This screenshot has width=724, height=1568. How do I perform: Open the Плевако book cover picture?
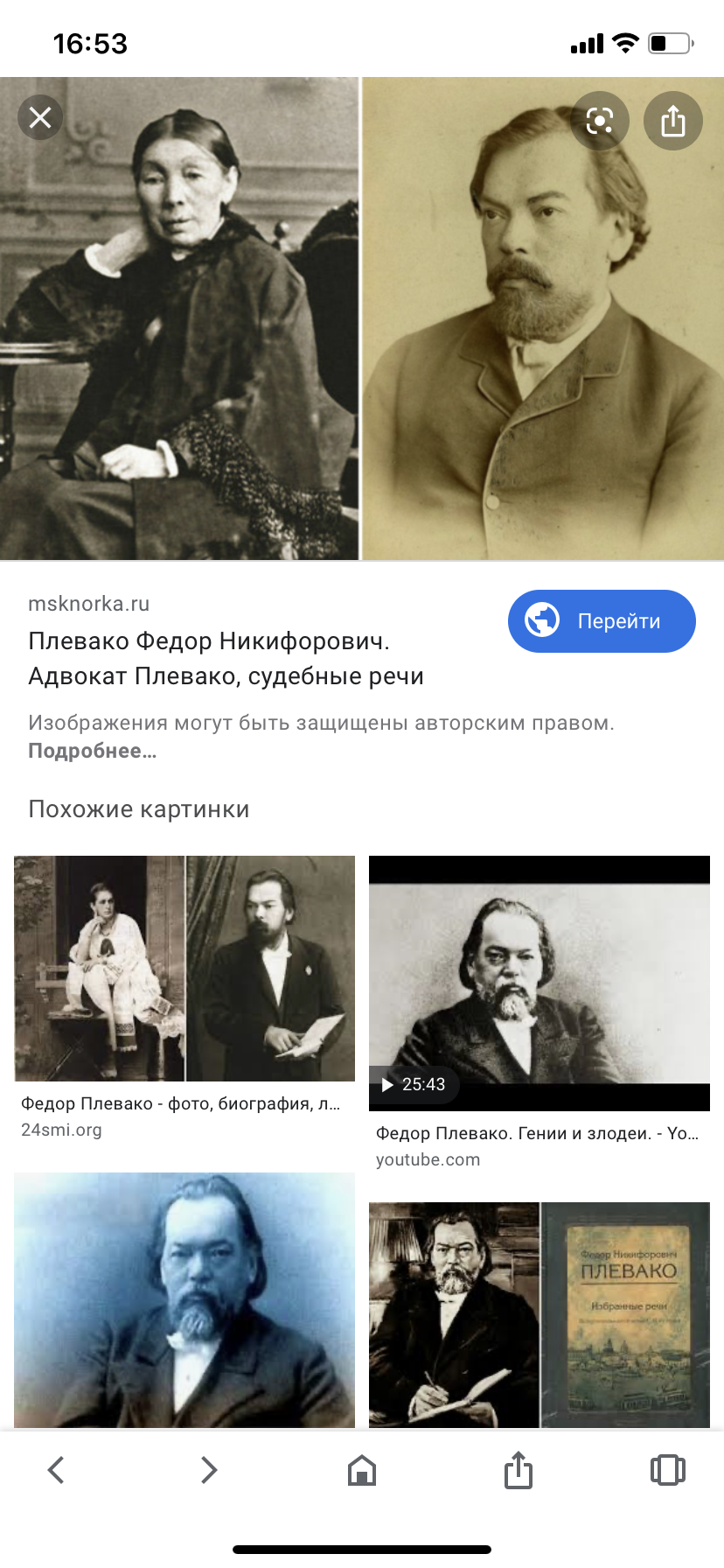click(x=540, y=1315)
